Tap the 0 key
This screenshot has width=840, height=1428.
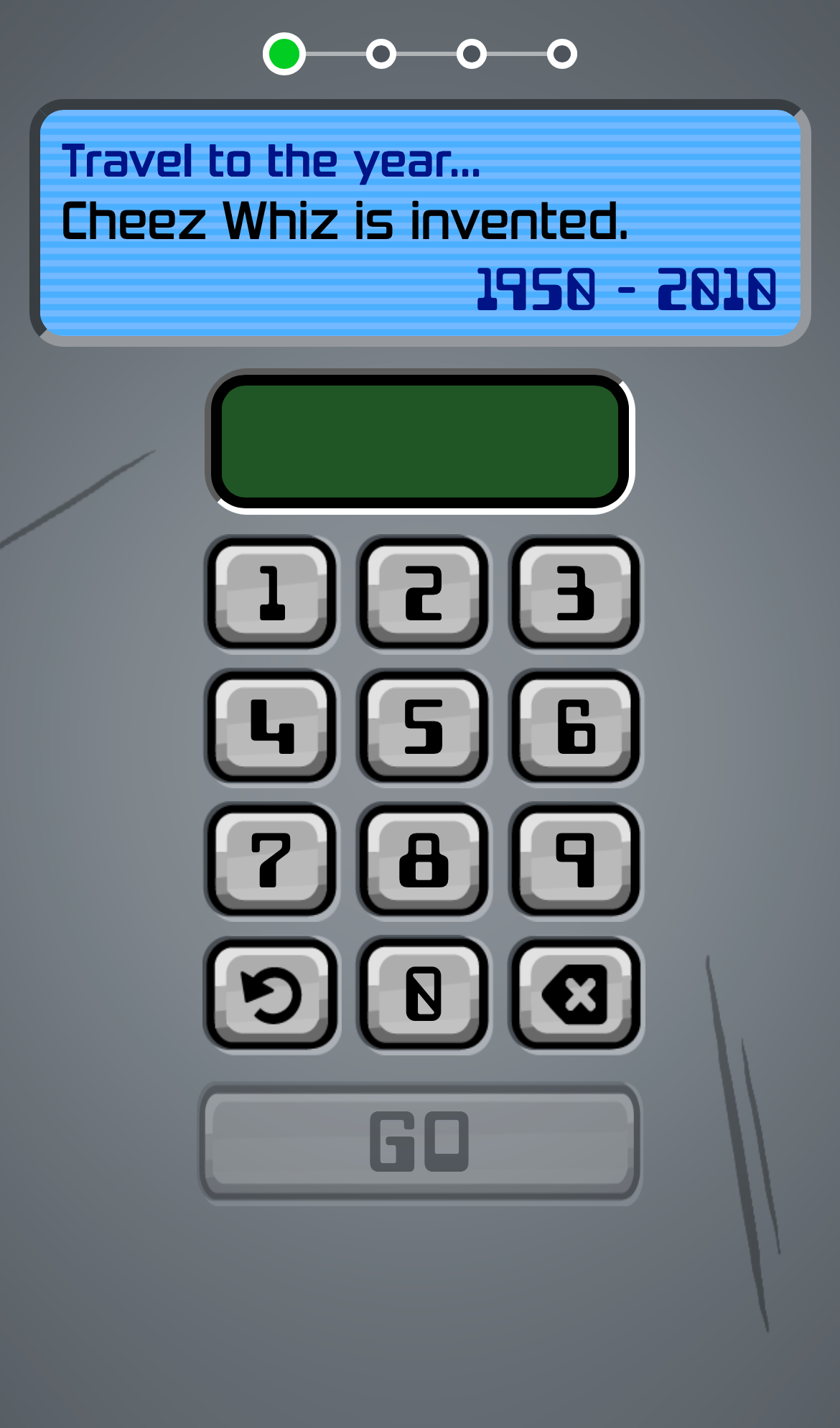pos(424,994)
